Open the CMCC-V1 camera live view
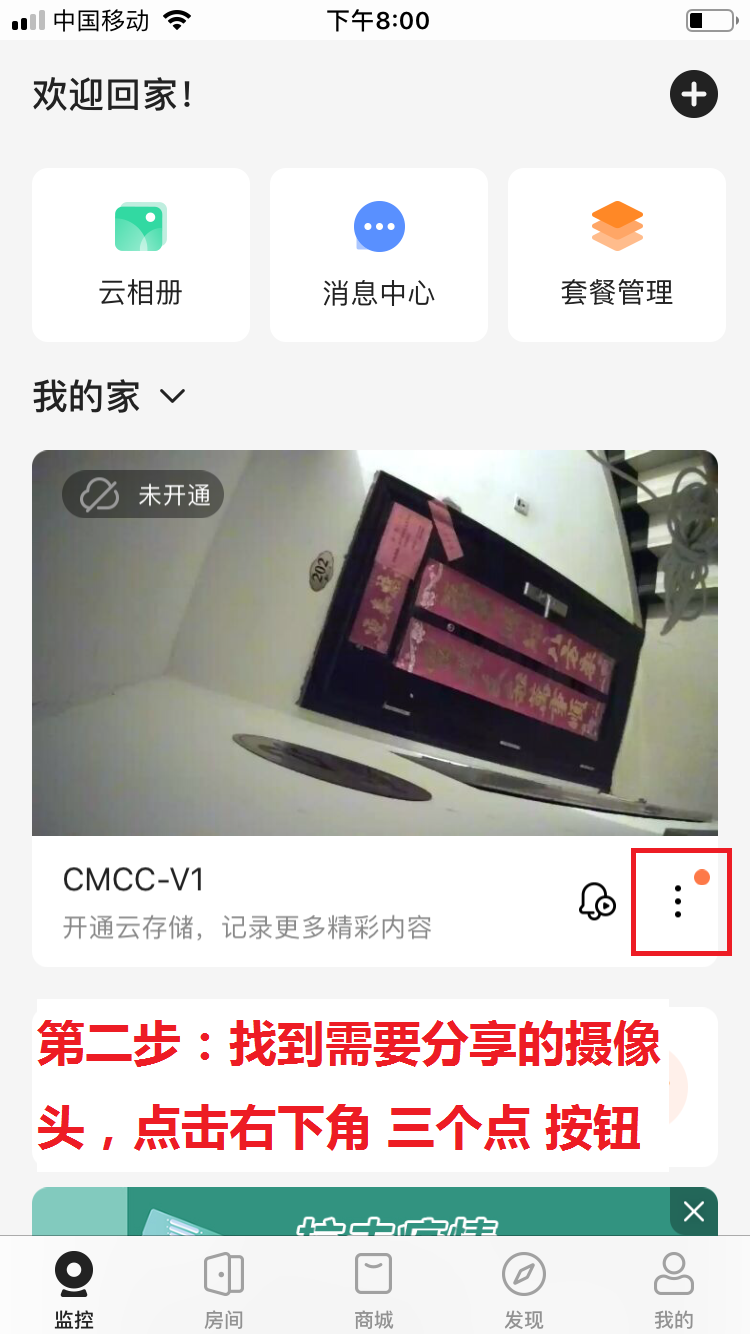This screenshot has width=750, height=1334. pyautogui.click(x=375, y=642)
